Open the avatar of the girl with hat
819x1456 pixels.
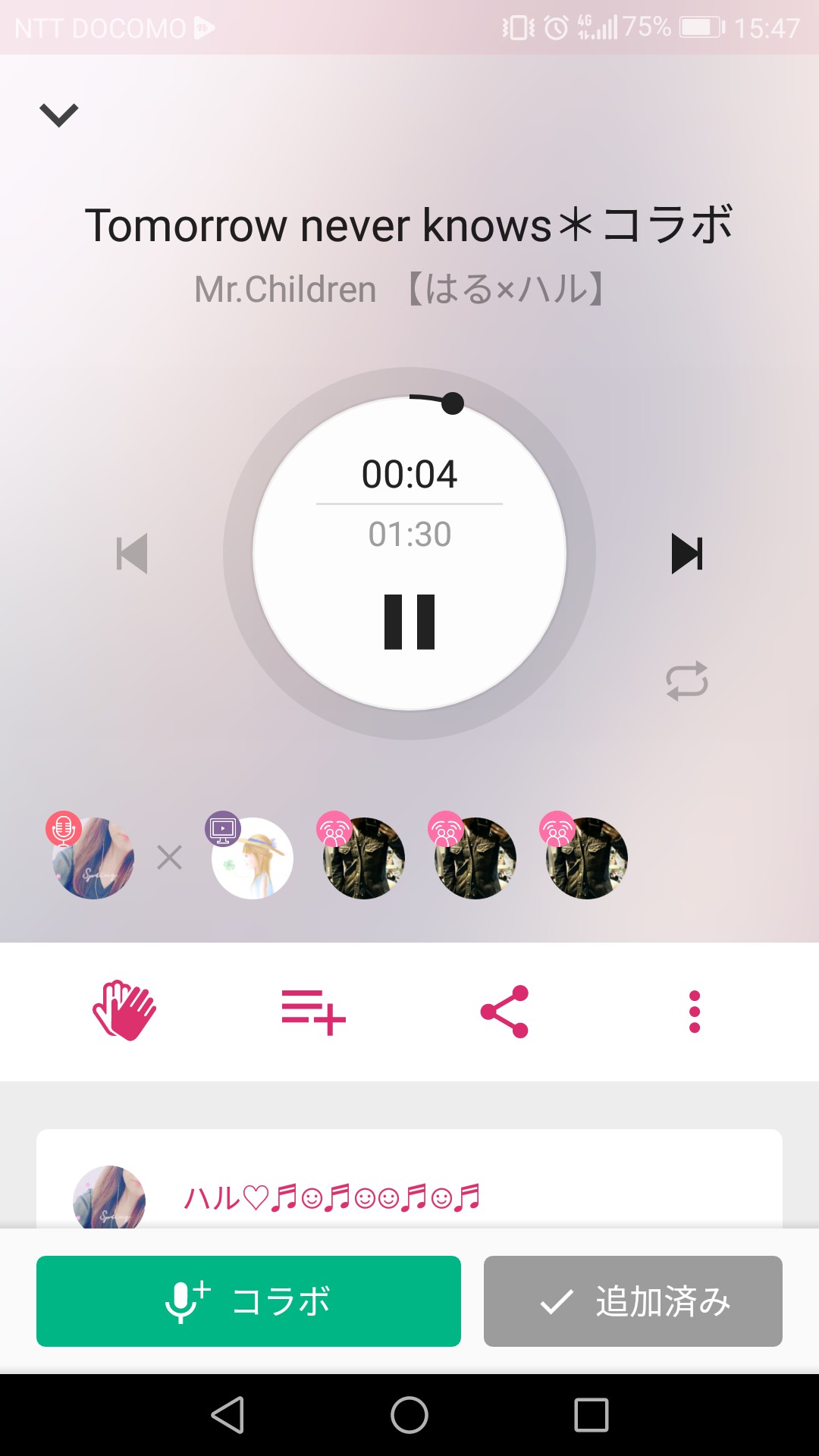pyautogui.click(x=253, y=858)
